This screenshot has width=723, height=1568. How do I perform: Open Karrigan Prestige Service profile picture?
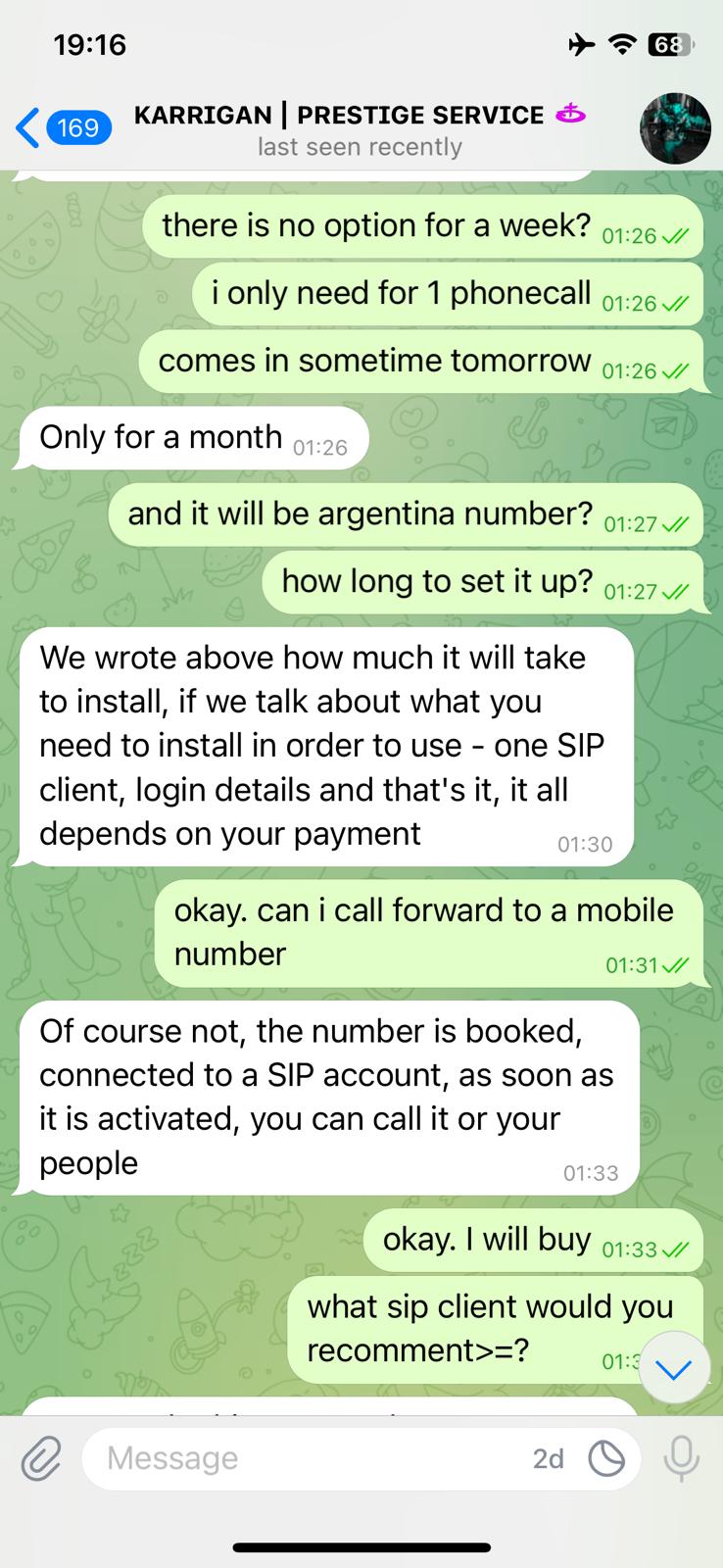(675, 128)
